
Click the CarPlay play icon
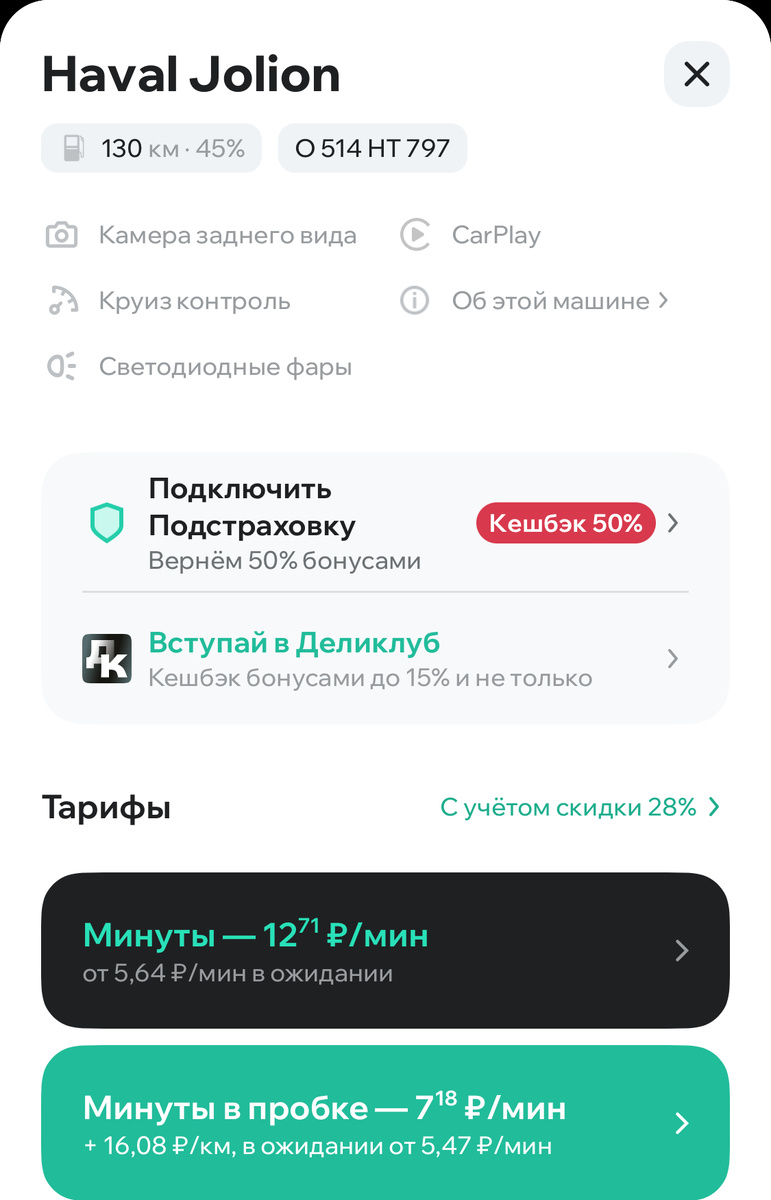coord(414,234)
